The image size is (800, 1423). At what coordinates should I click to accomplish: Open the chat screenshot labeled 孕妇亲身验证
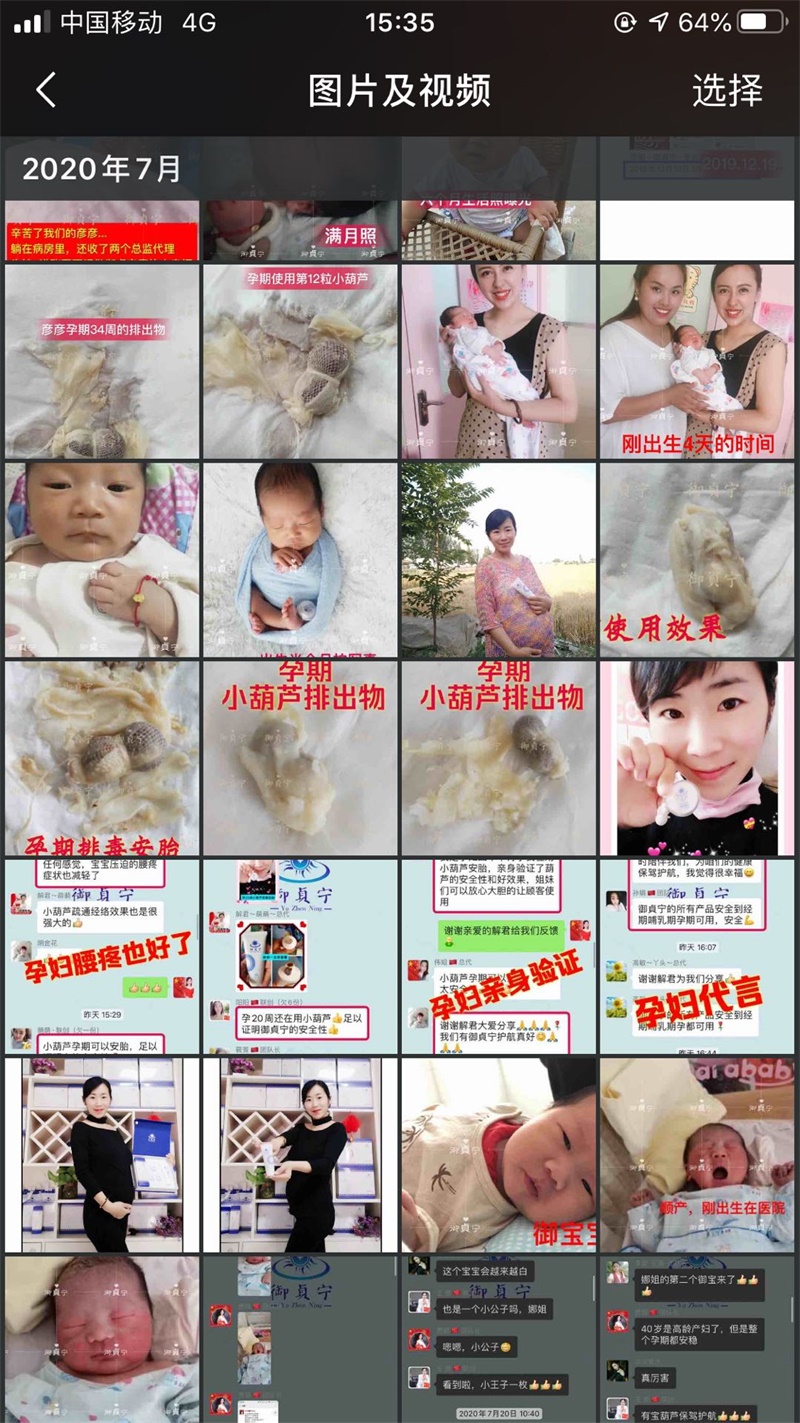tap(498, 956)
